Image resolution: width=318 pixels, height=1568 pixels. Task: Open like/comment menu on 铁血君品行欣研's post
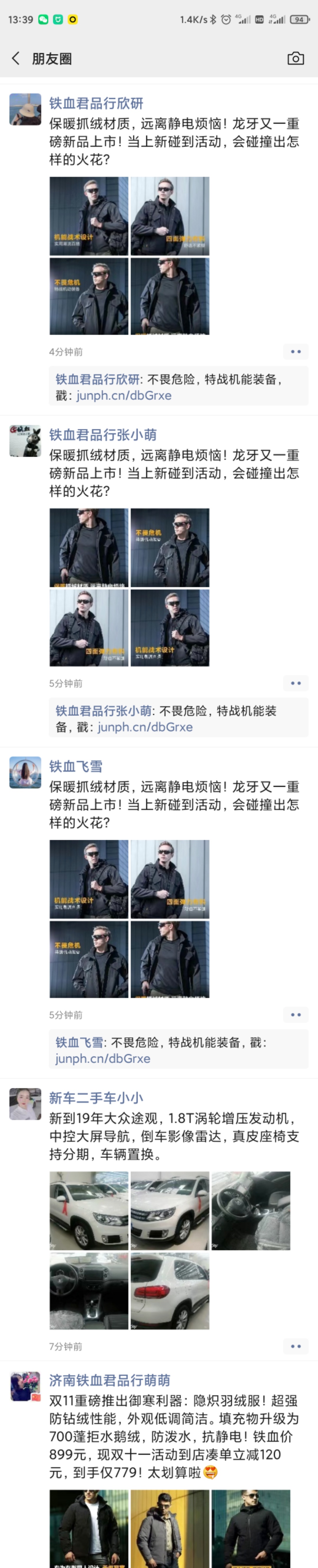pyautogui.click(x=296, y=352)
